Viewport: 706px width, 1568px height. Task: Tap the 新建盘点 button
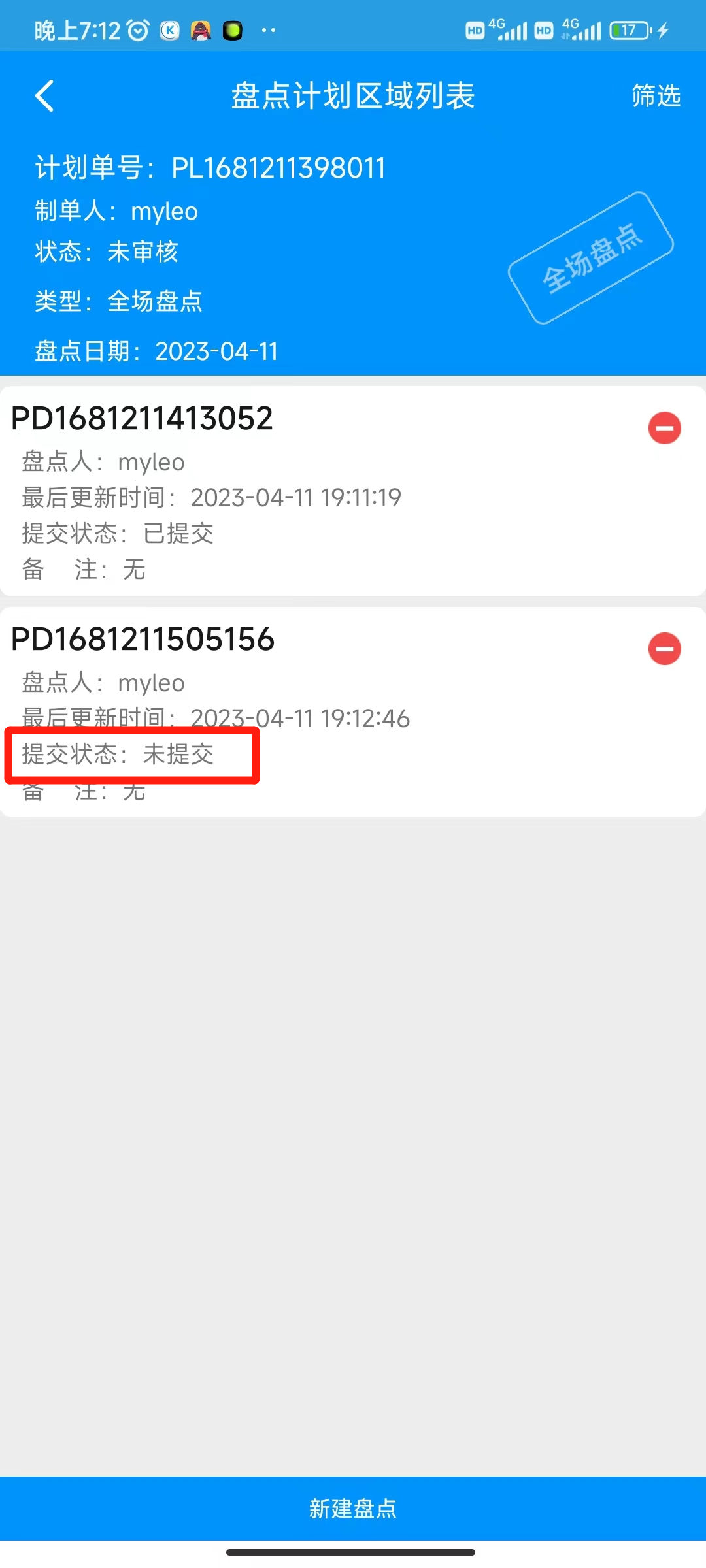(x=353, y=1508)
